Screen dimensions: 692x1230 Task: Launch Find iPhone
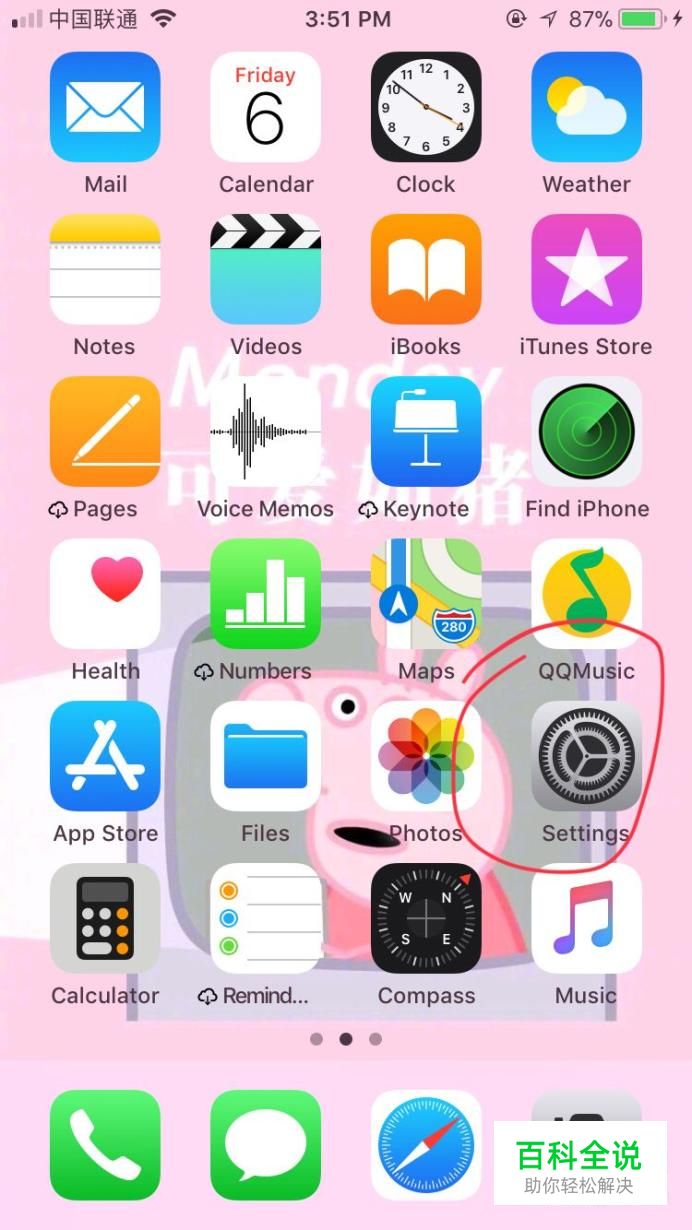[586, 431]
